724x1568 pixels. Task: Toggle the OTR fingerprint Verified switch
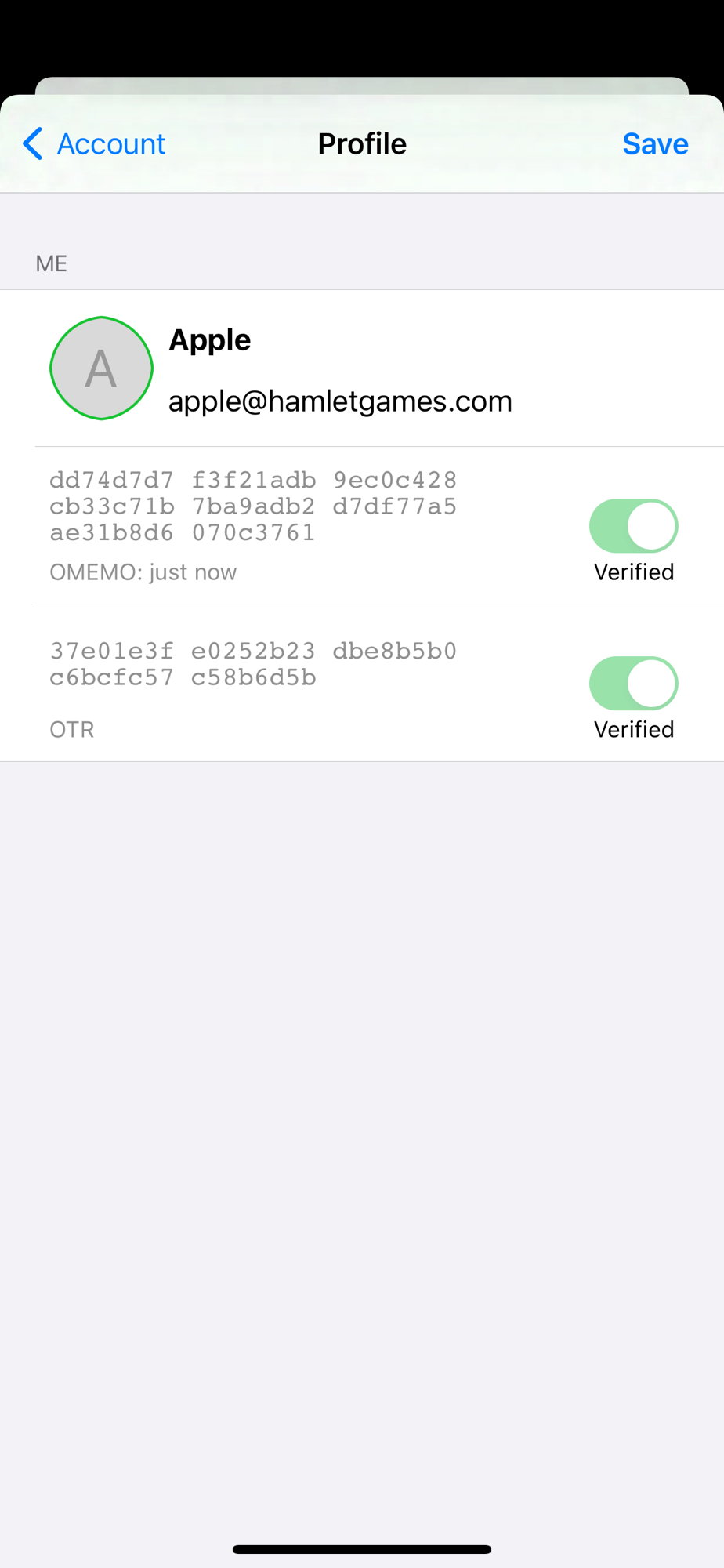pos(633,684)
